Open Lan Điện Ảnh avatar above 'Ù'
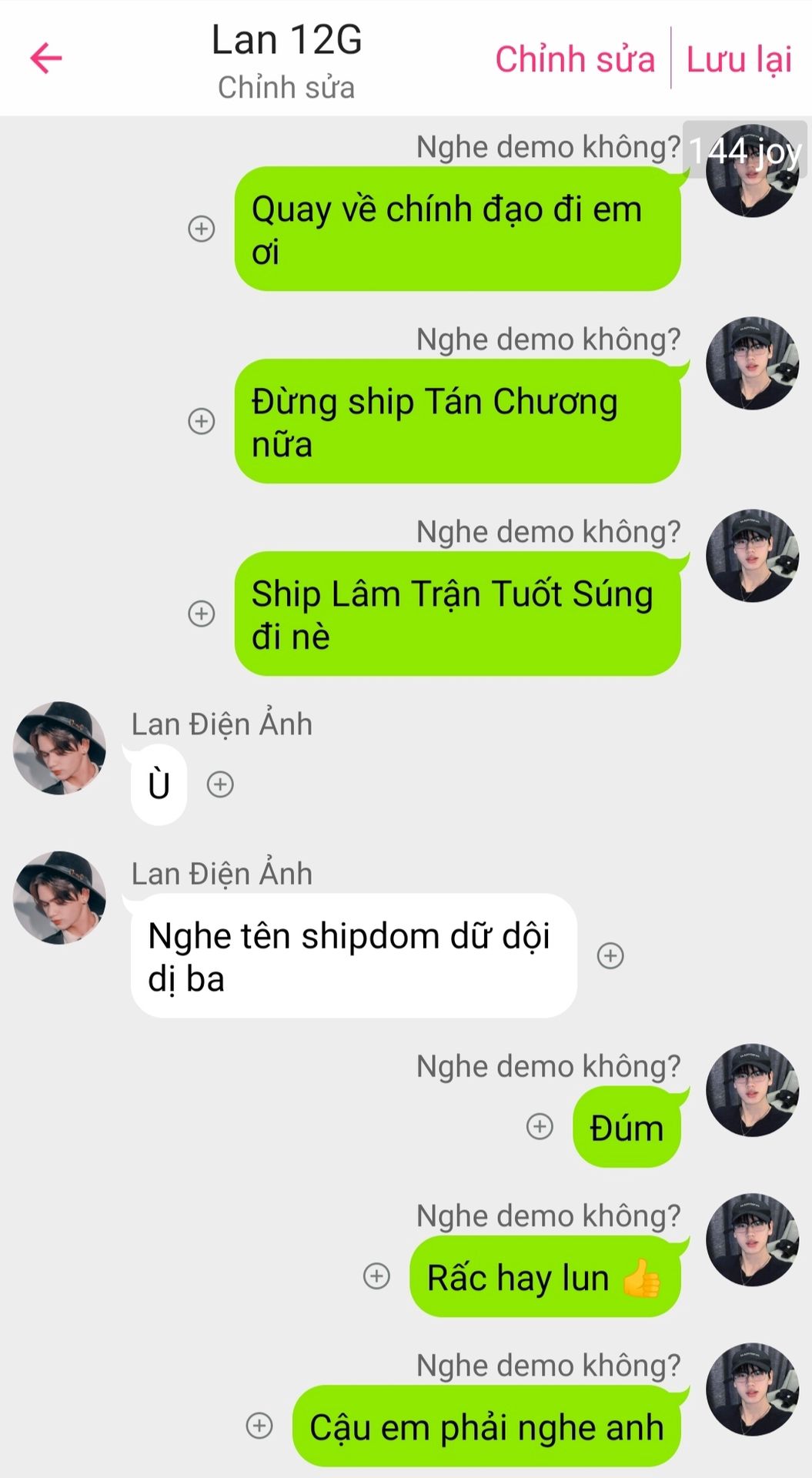This screenshot has height=1478, width=812. tap(59, 747)
